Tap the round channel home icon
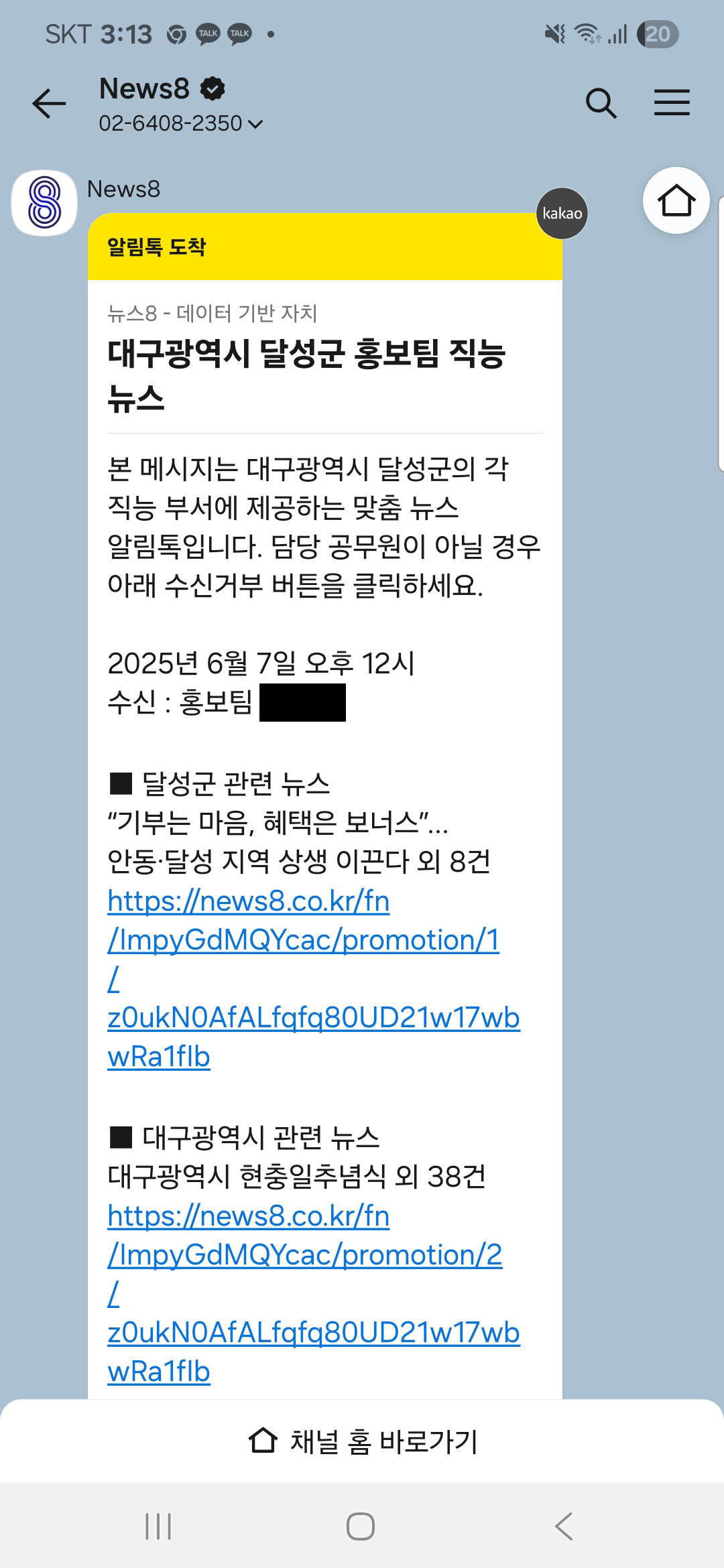The image size is (724, 1568). click(x=676, y=200)
